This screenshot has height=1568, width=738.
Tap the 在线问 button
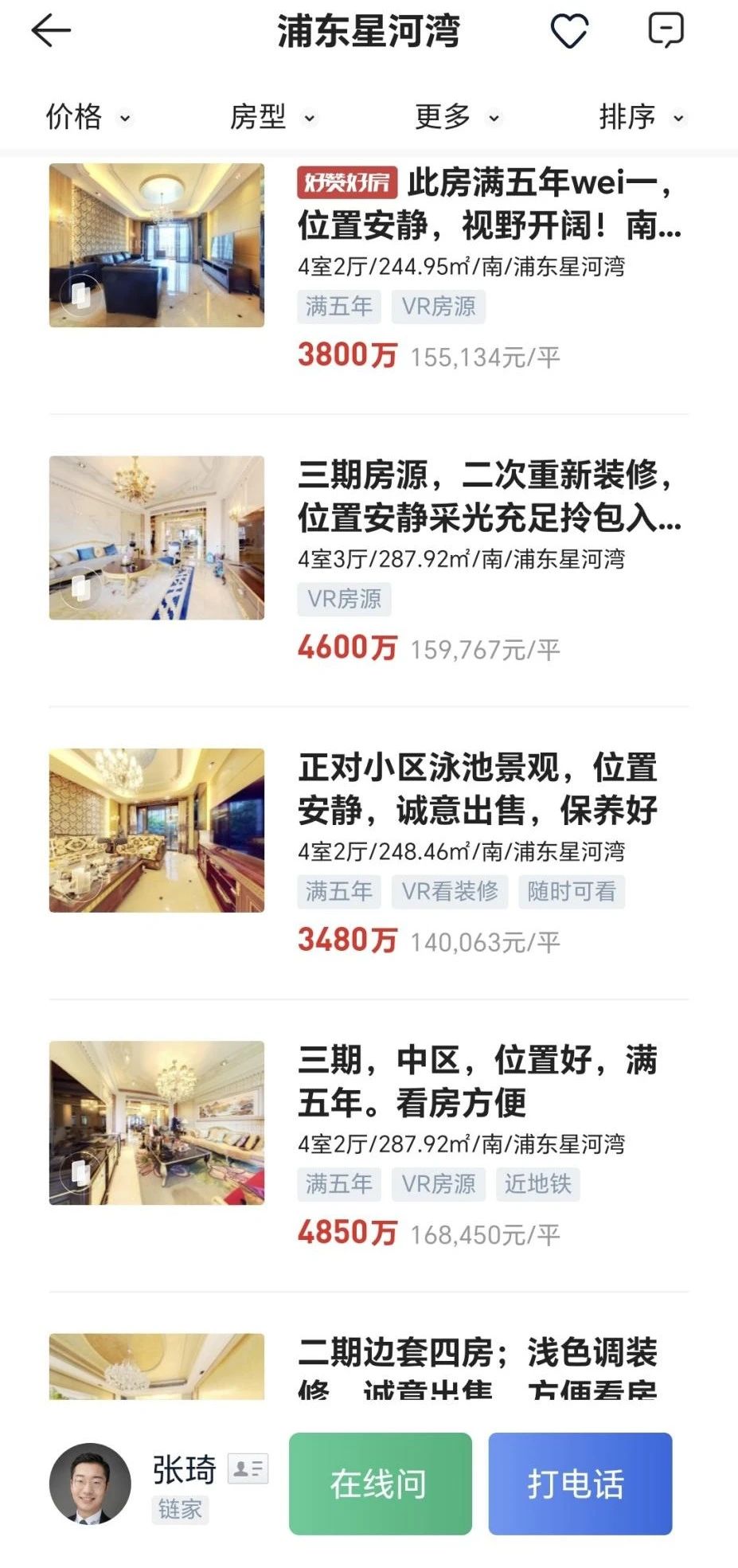380,1484
